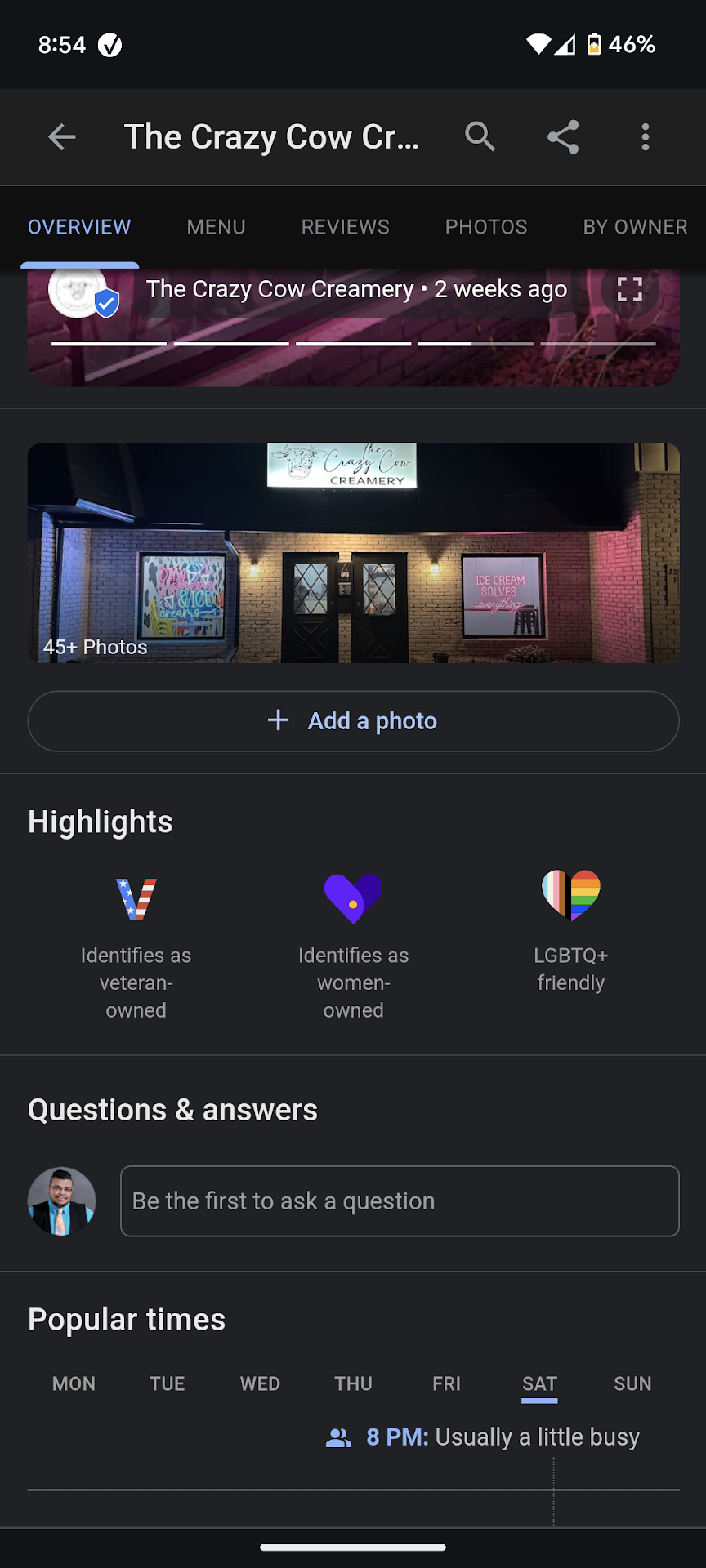Screen dimensions: 706x1568
Task: Ask a question in the Q&A field
Action: click(x=400, y=1201)
